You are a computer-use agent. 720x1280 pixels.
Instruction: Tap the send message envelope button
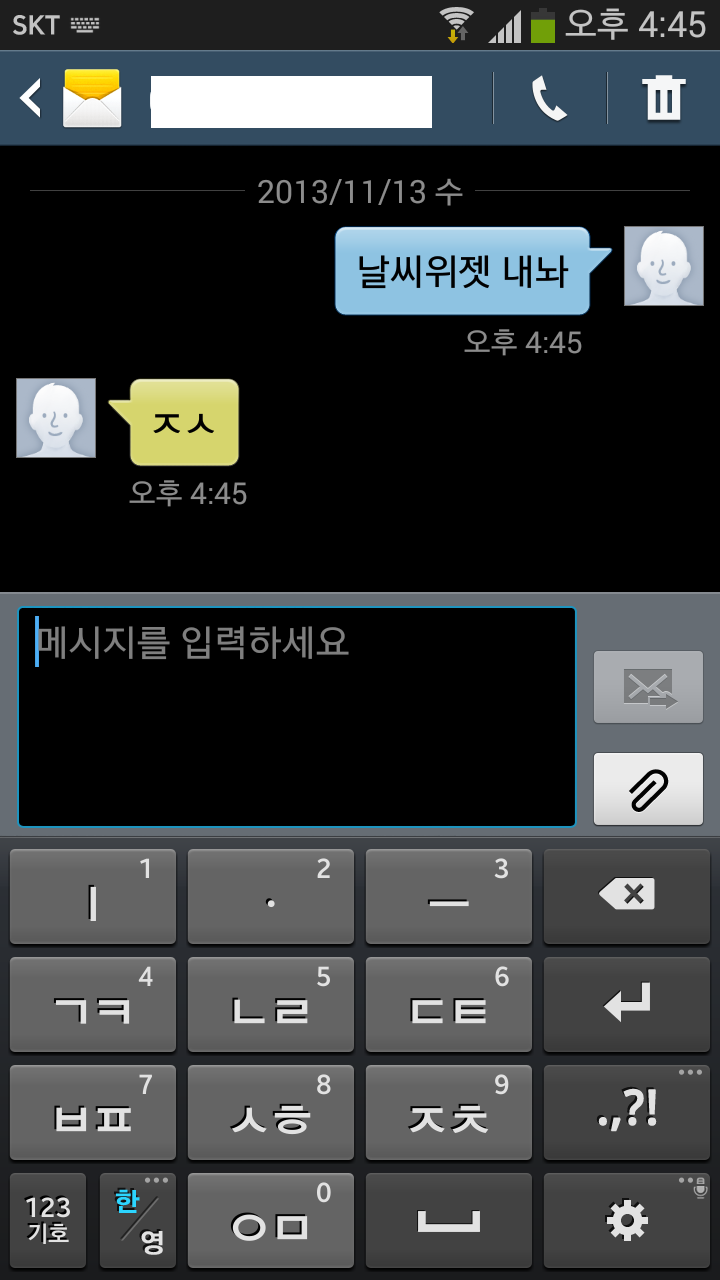648,687
